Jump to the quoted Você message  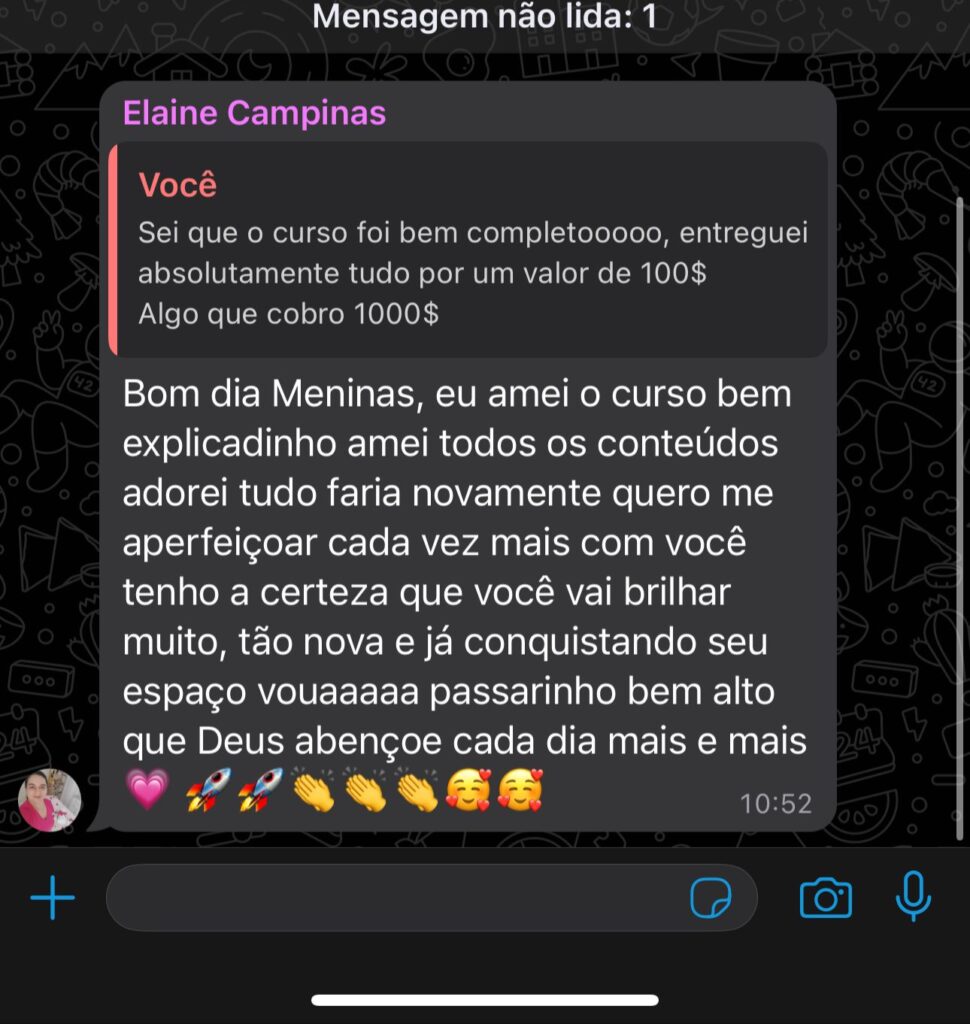(468, 250)
